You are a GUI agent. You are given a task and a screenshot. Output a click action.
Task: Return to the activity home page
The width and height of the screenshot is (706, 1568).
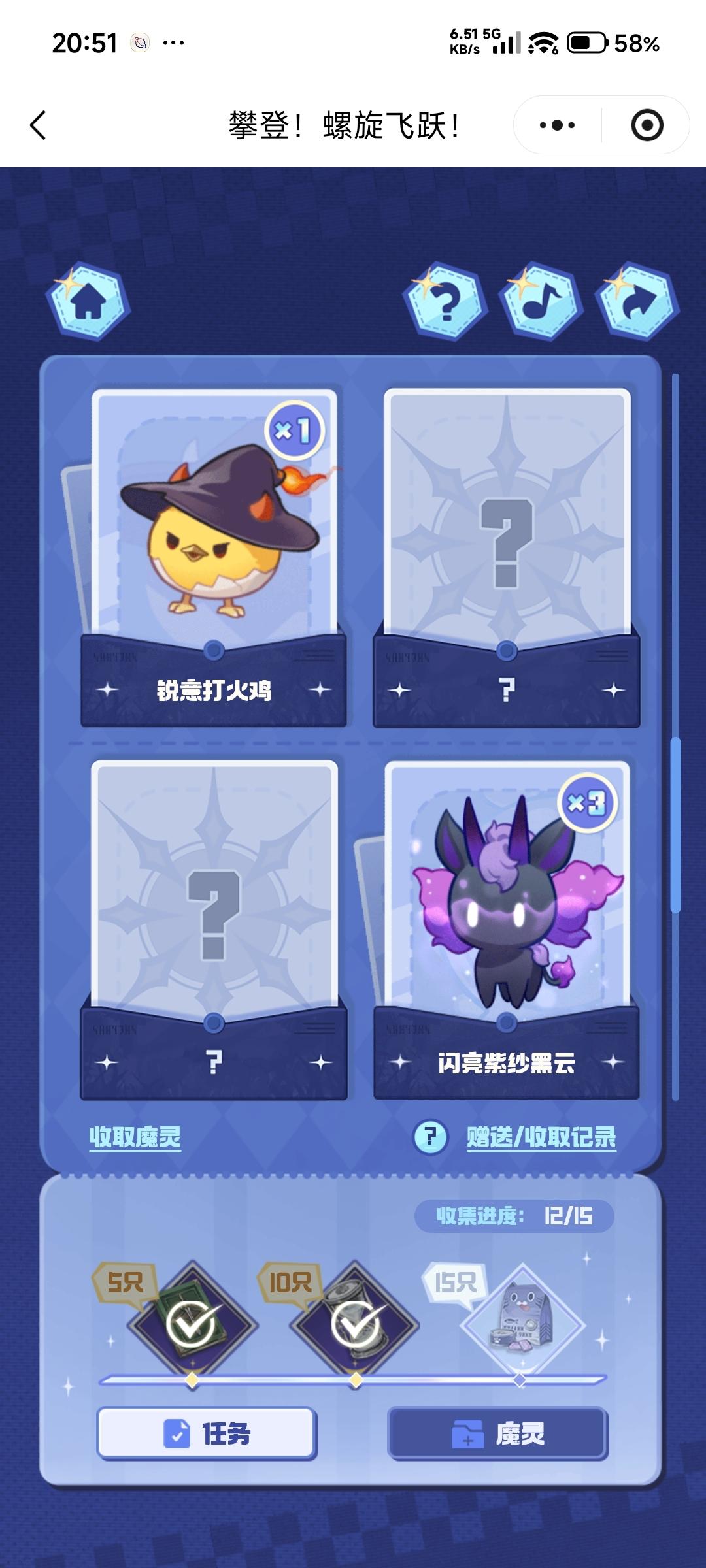[x=88, y=301]
